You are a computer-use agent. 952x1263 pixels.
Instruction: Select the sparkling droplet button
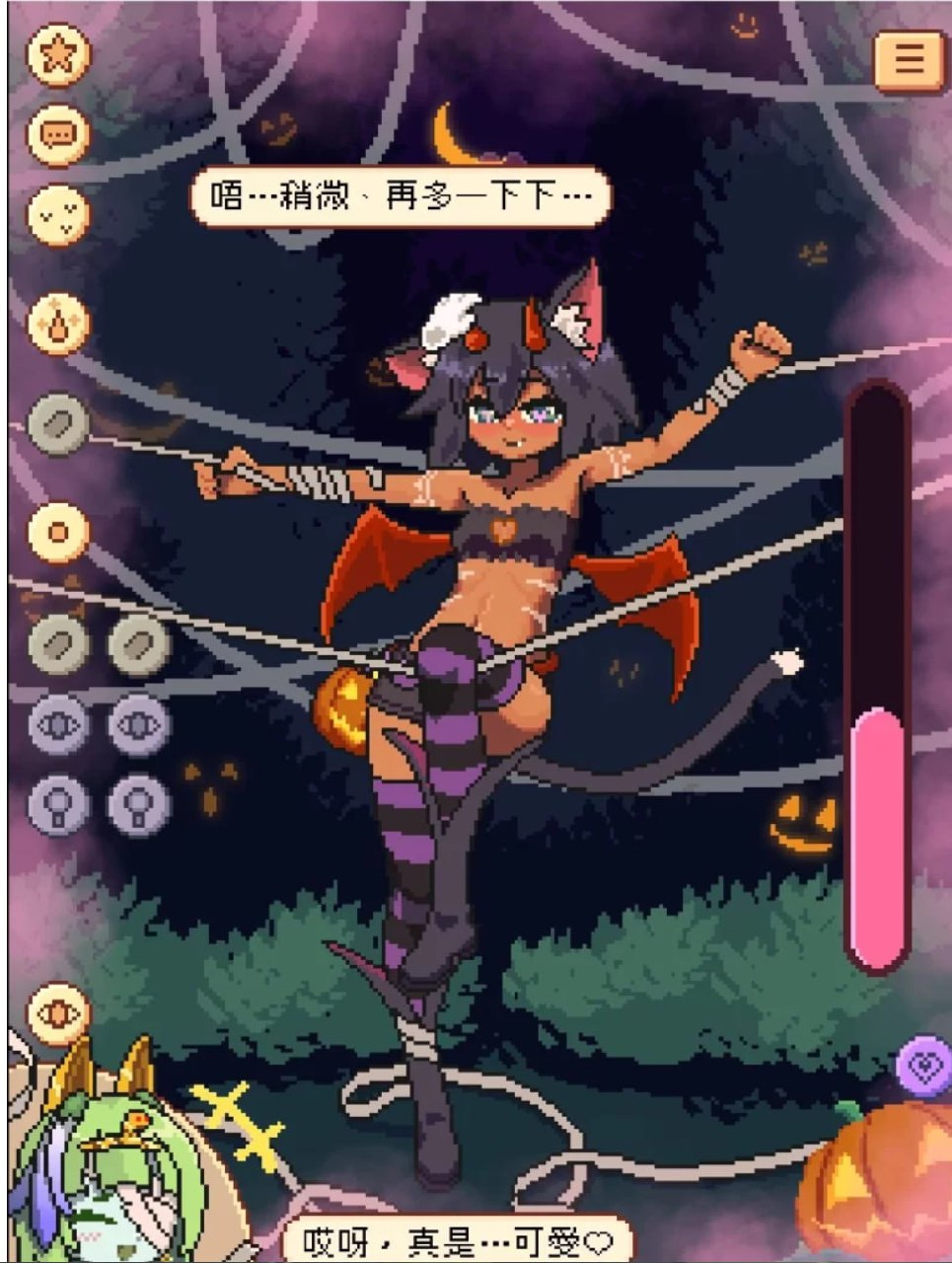tap(57, 324)
